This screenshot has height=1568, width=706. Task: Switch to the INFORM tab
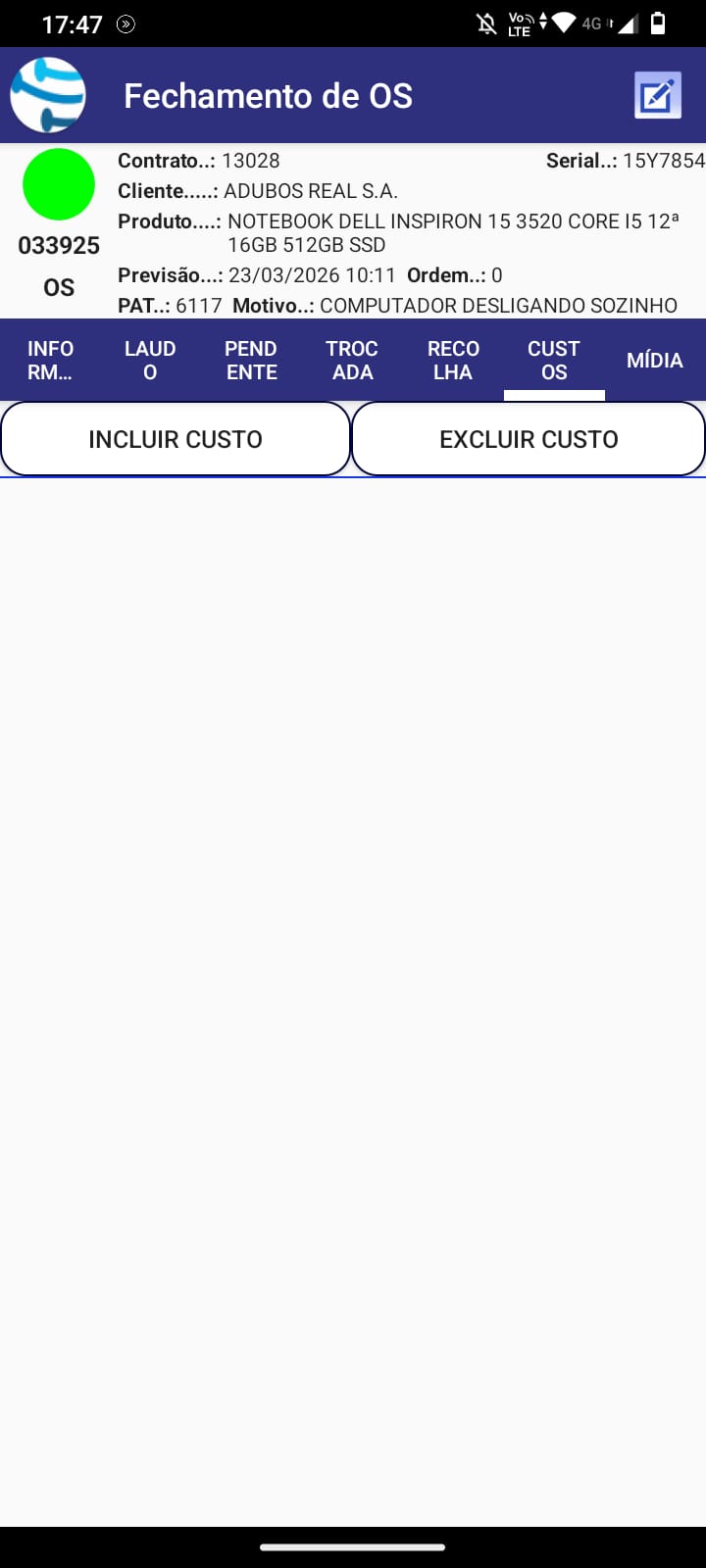tap(50, 360)
